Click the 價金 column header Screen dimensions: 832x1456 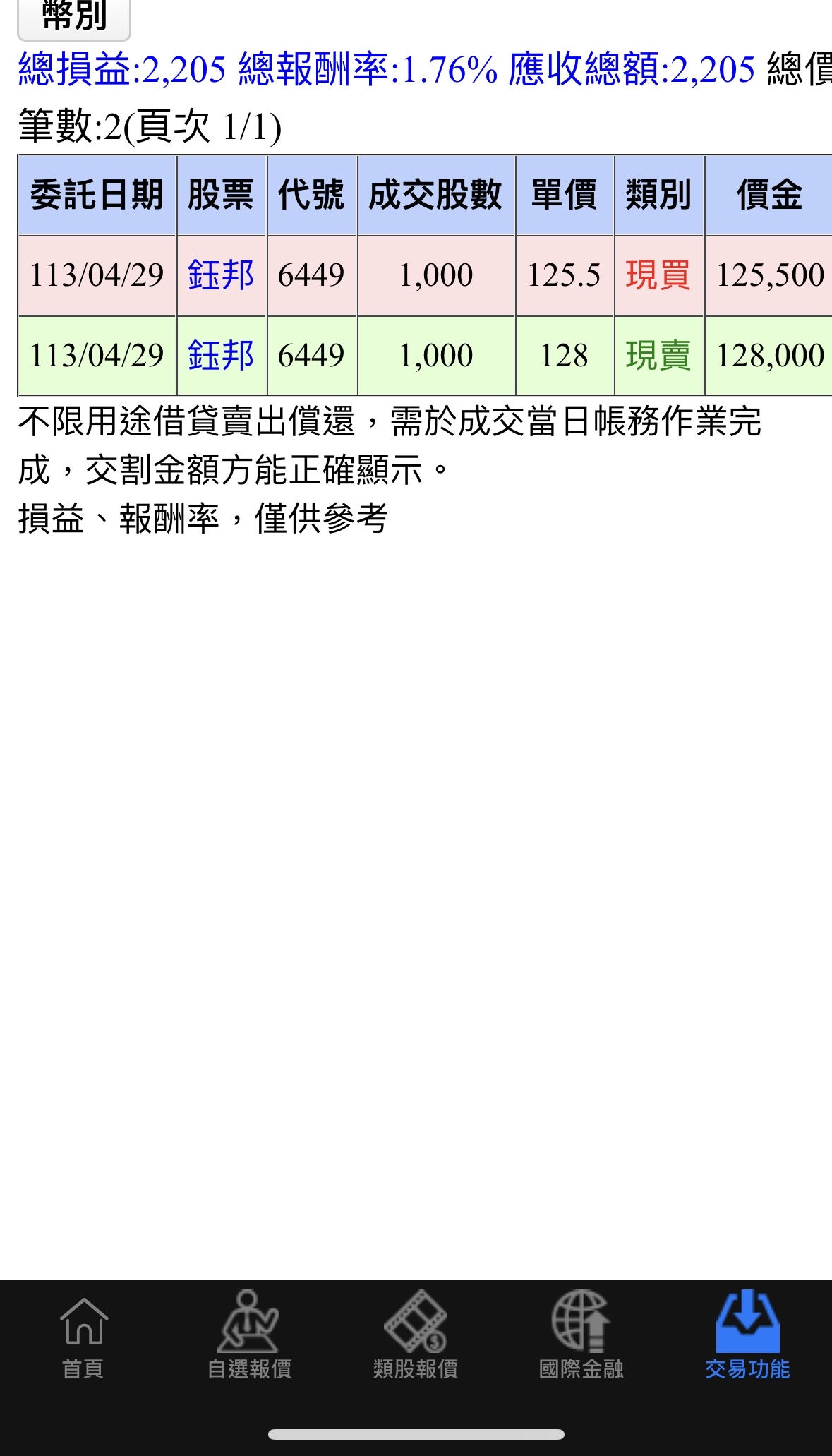[768, 198]
